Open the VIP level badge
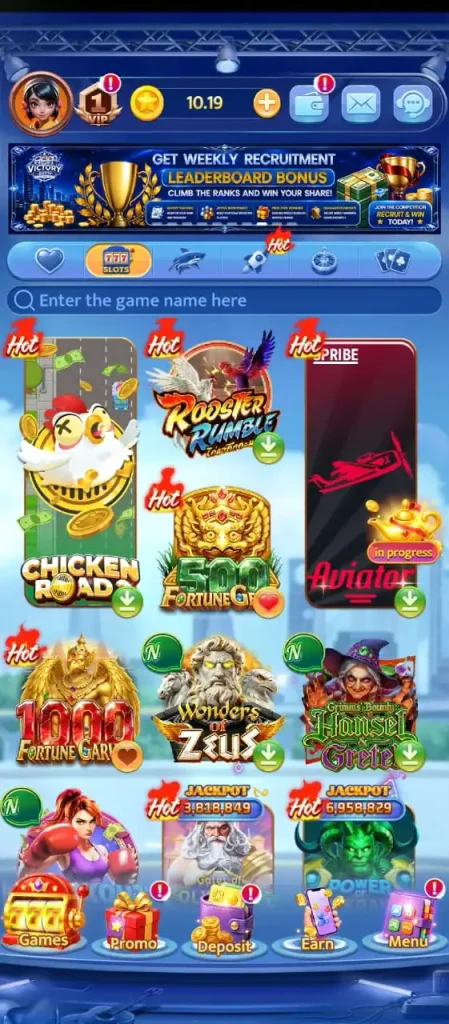The width and height of the screenshot is (449, 1024). pyautogui.click(x=97, y=103)
